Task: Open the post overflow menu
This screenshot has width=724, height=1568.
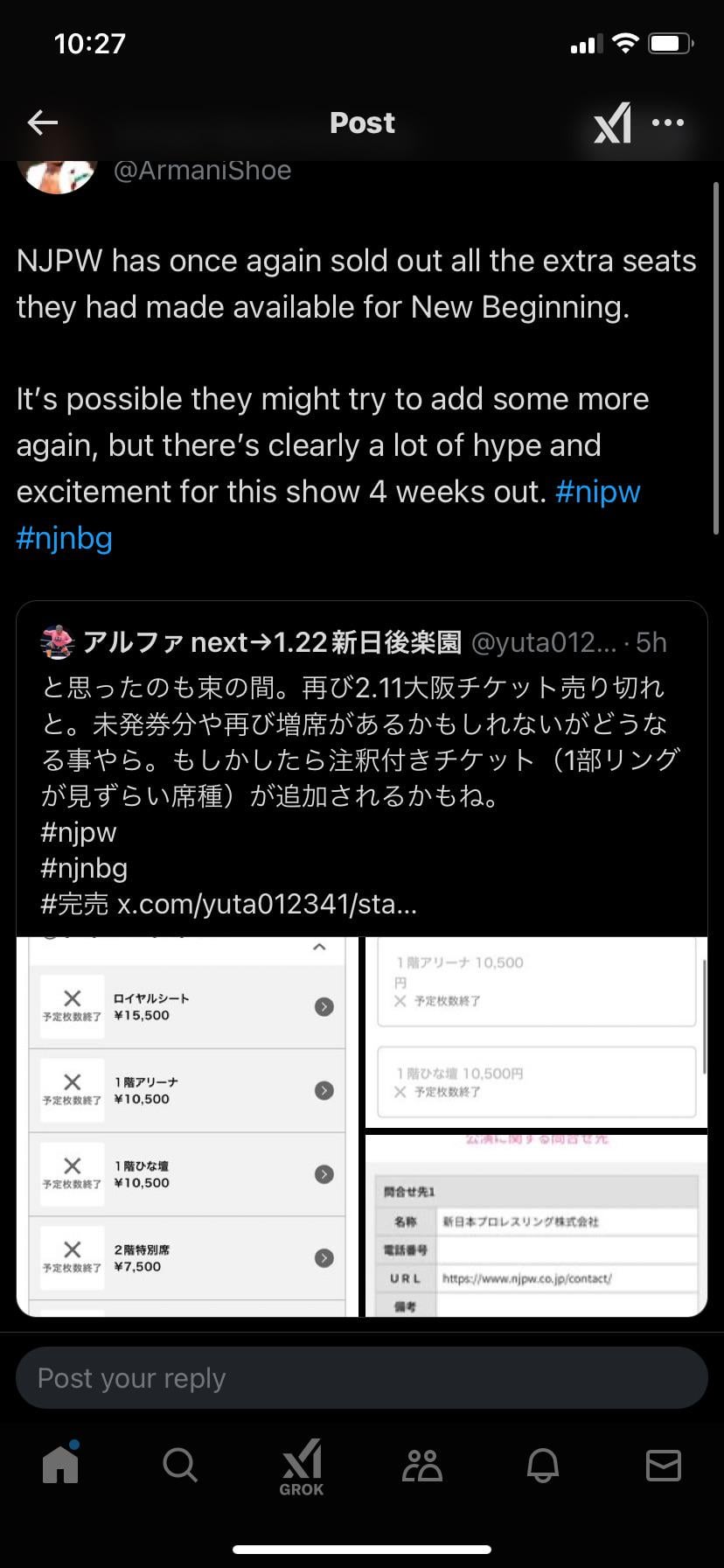Action: point(668,122)
